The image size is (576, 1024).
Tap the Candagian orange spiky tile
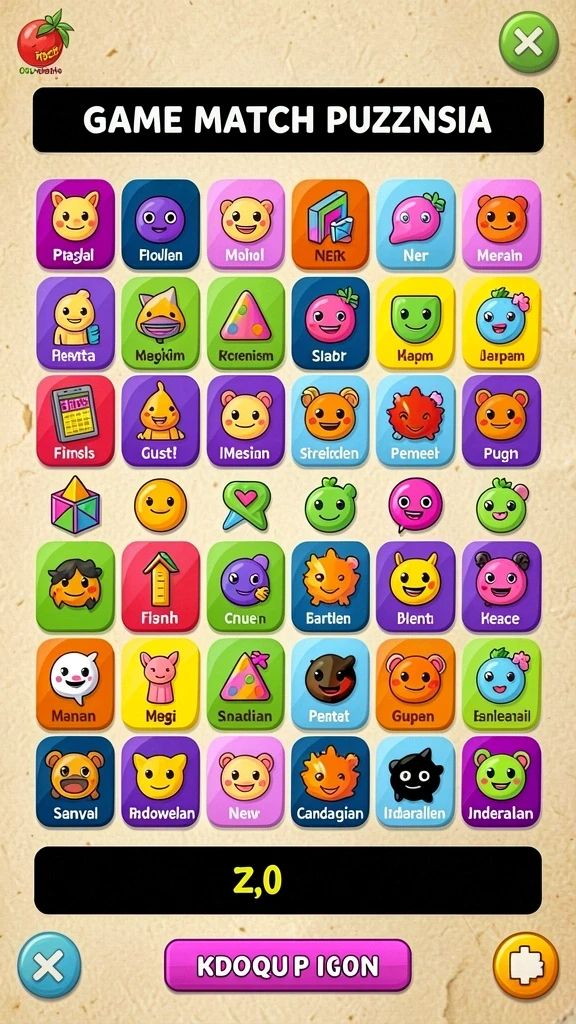click(330, 782)
